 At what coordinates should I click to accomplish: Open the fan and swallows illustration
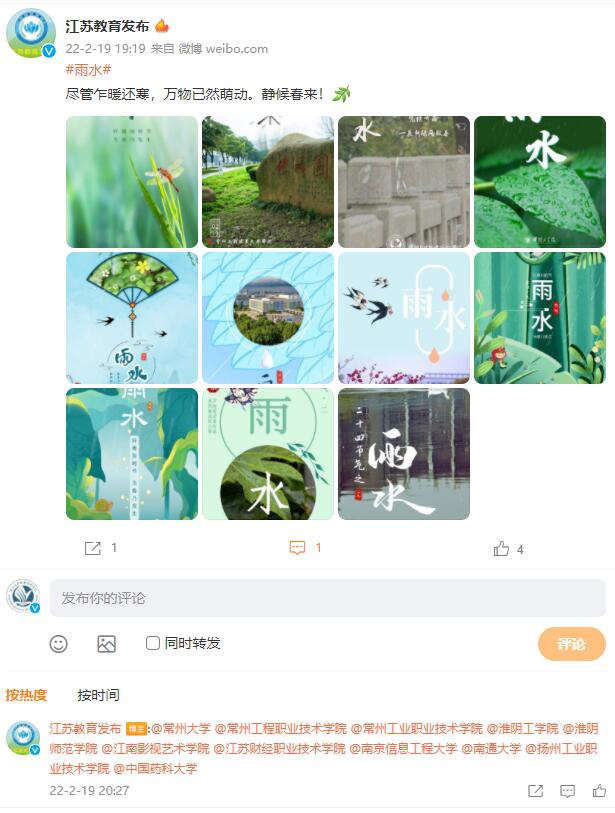(x=132, y=318)
